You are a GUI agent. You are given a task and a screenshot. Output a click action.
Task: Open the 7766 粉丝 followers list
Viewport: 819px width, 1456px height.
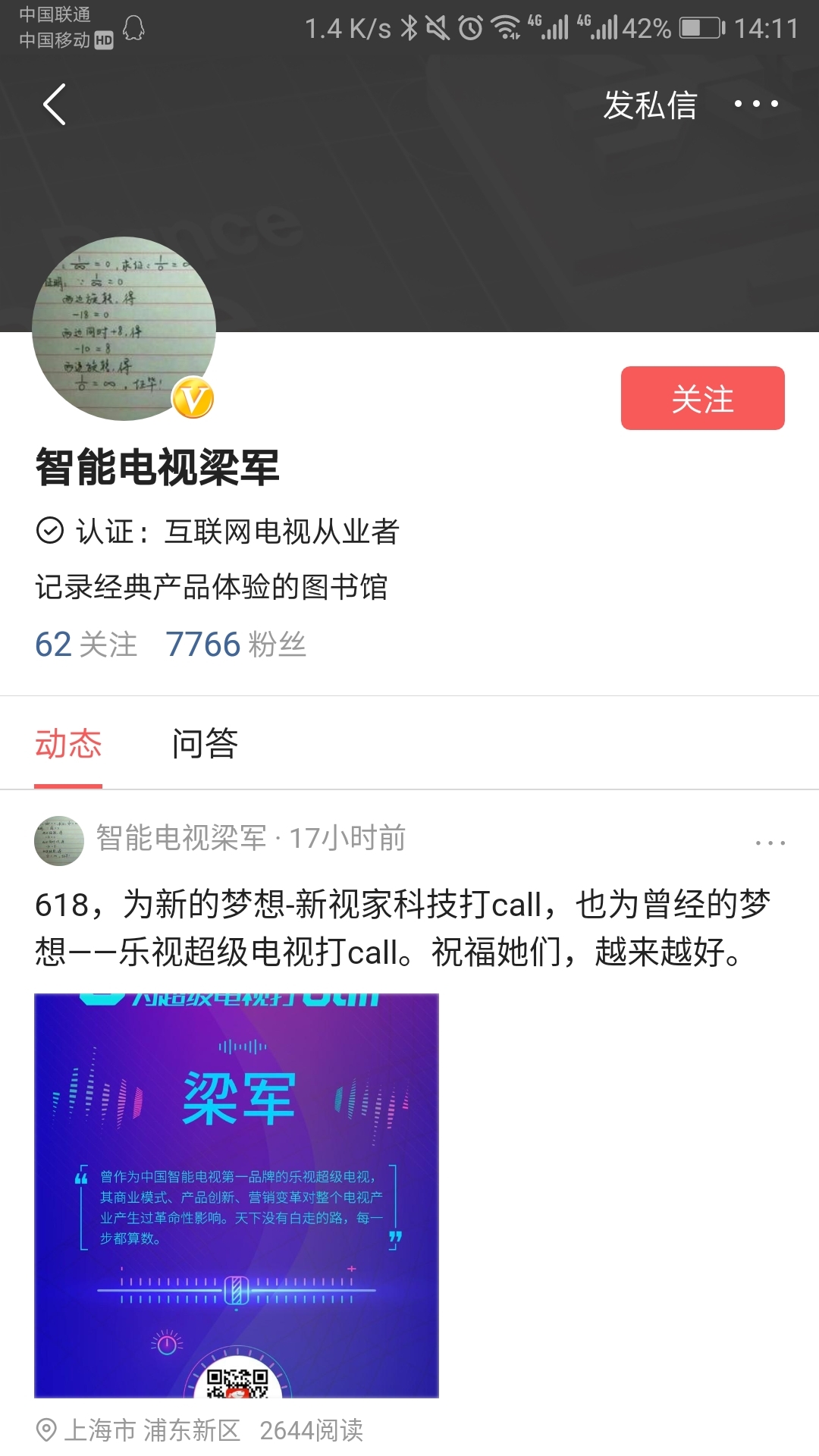tap(236, 645)
